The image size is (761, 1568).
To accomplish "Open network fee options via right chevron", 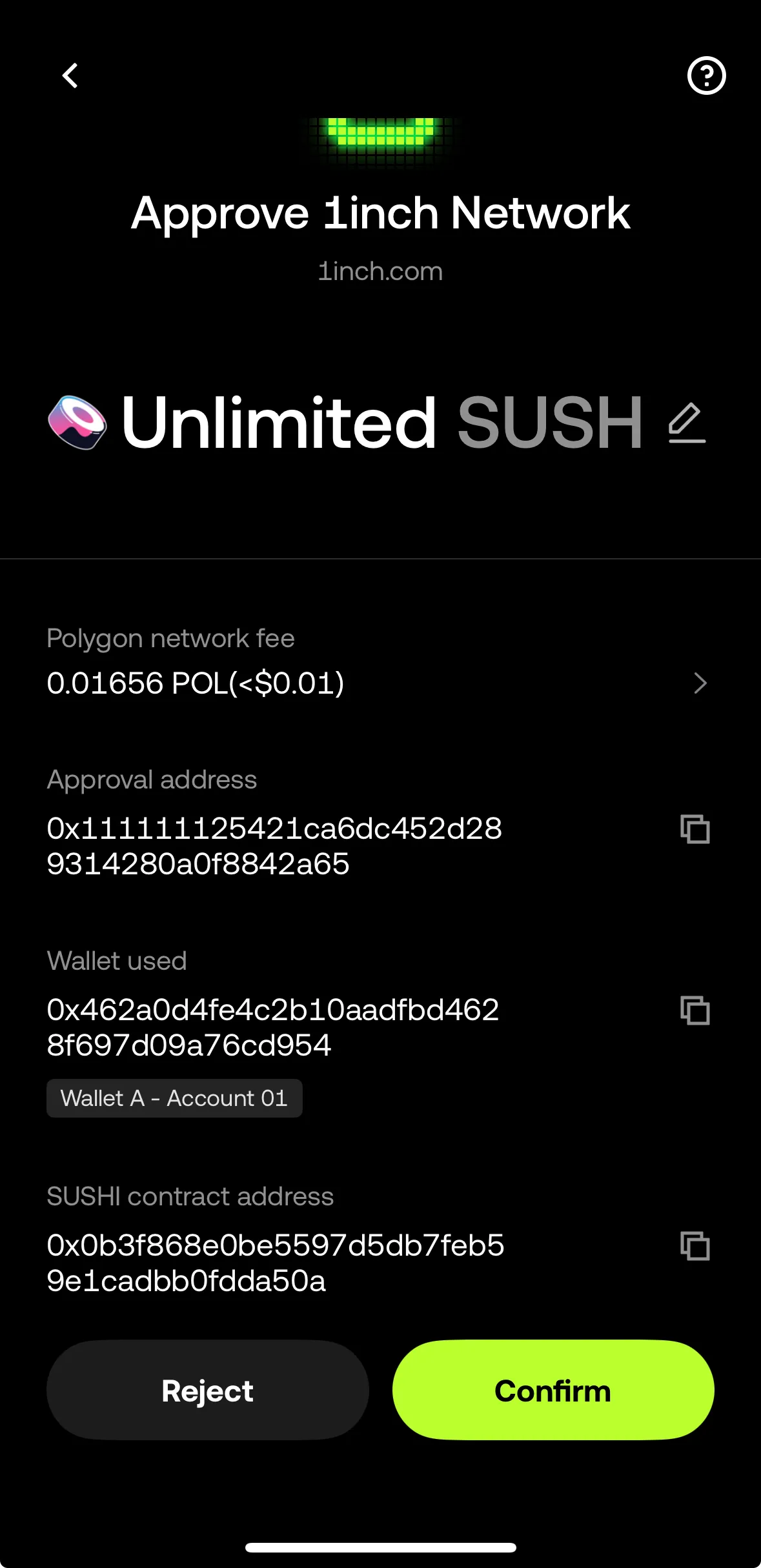I will coord(700,683).
